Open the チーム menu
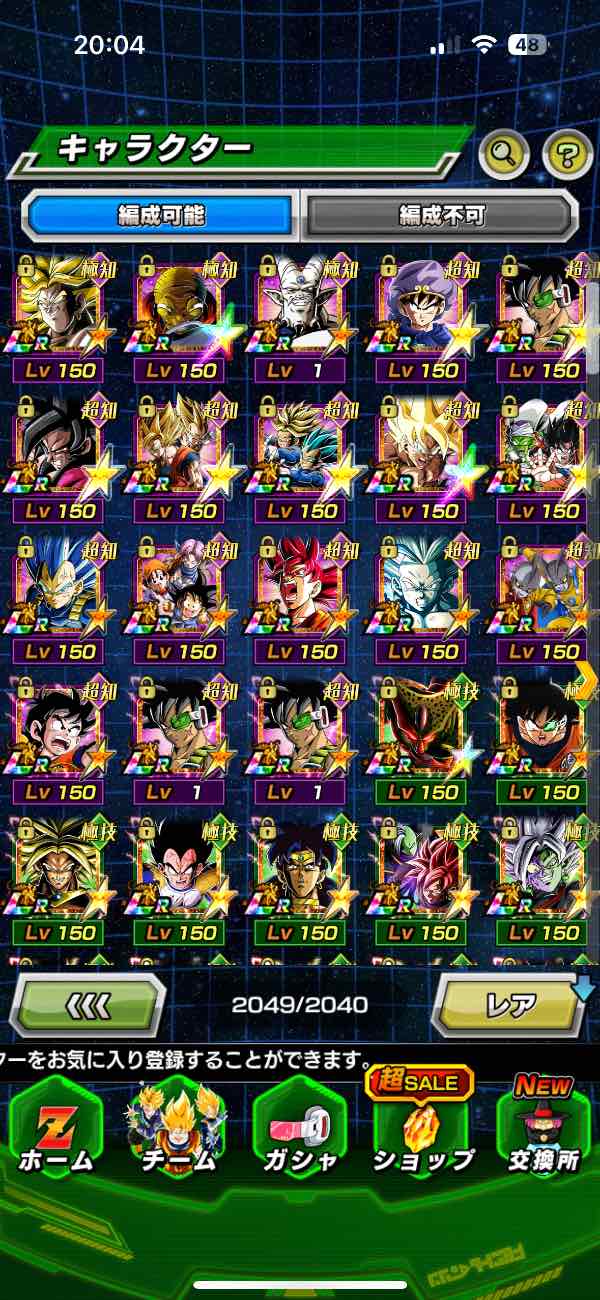 click(x=177, y=1130)
